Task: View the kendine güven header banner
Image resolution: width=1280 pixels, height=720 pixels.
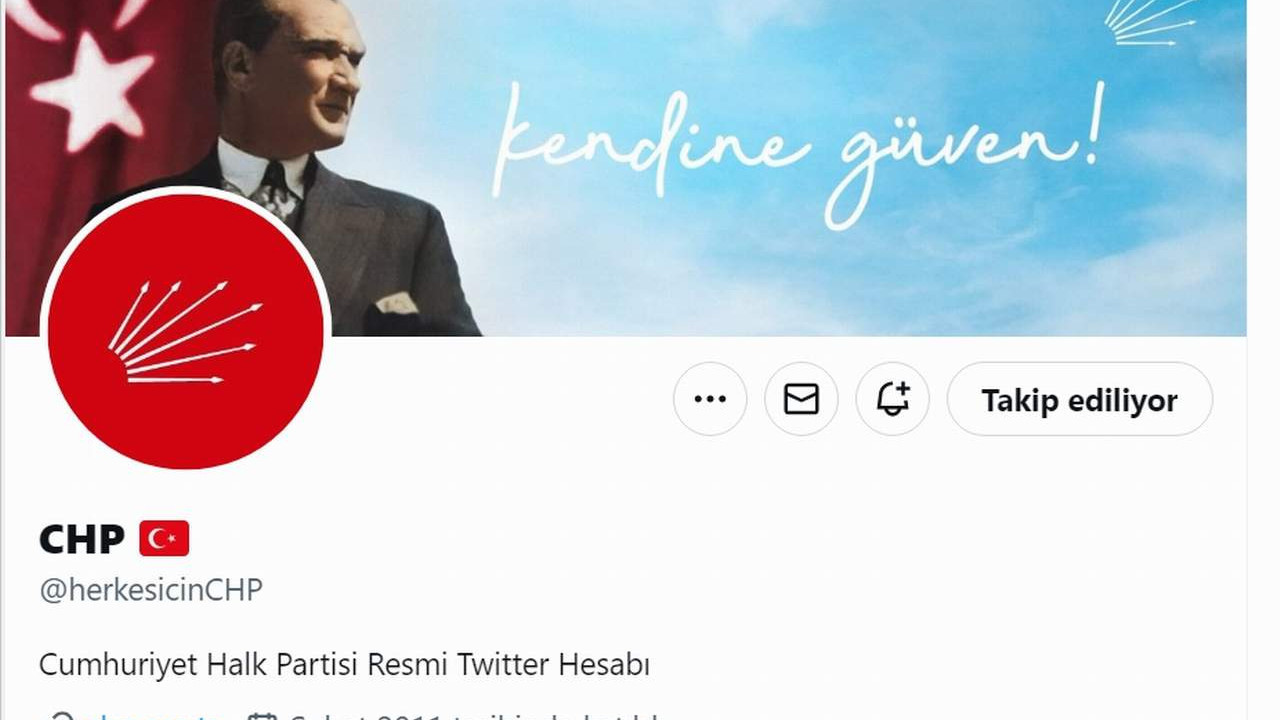Action: point(800,150)
